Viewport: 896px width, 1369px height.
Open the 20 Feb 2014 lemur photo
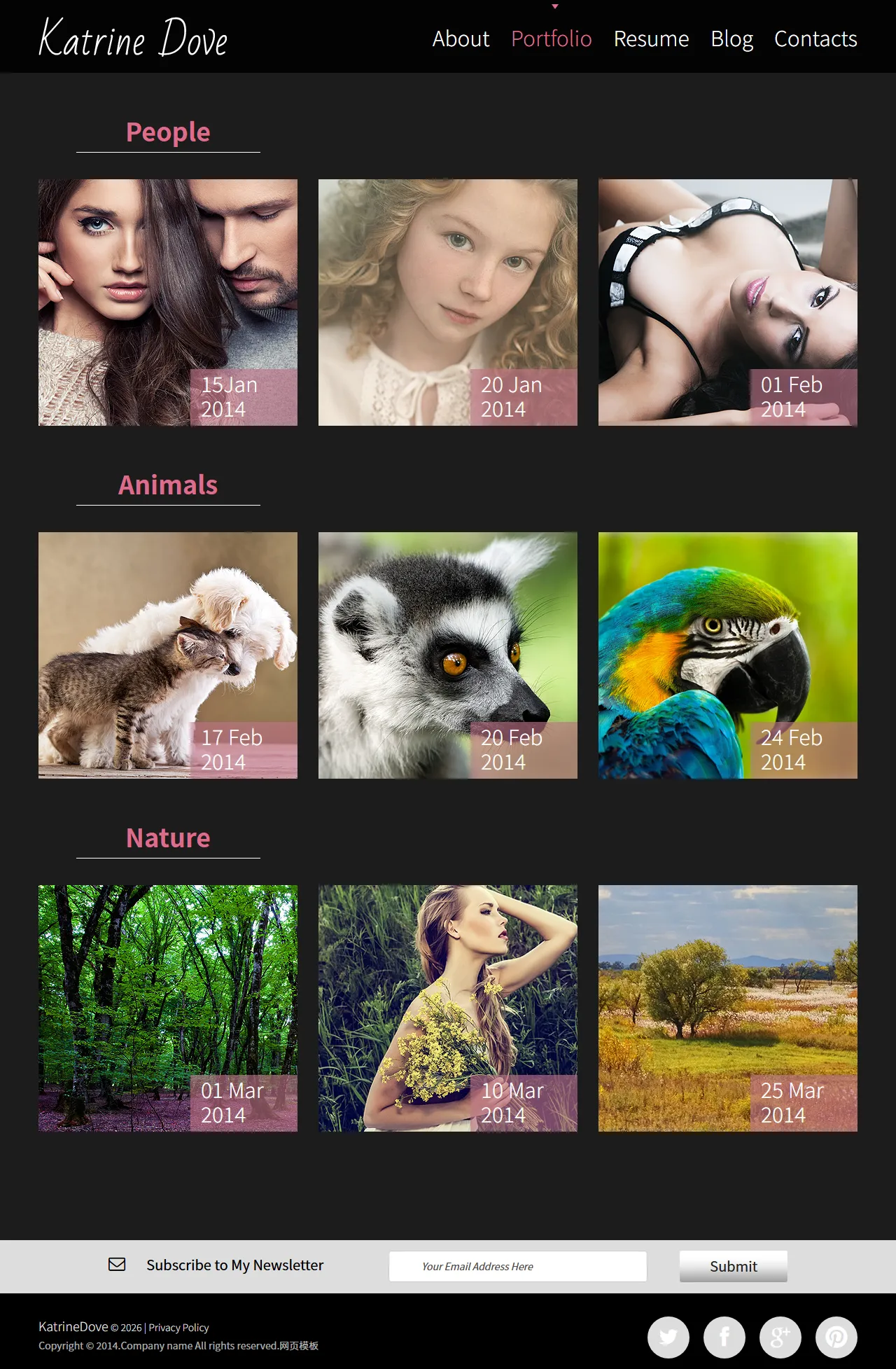[x=447, y=655]
